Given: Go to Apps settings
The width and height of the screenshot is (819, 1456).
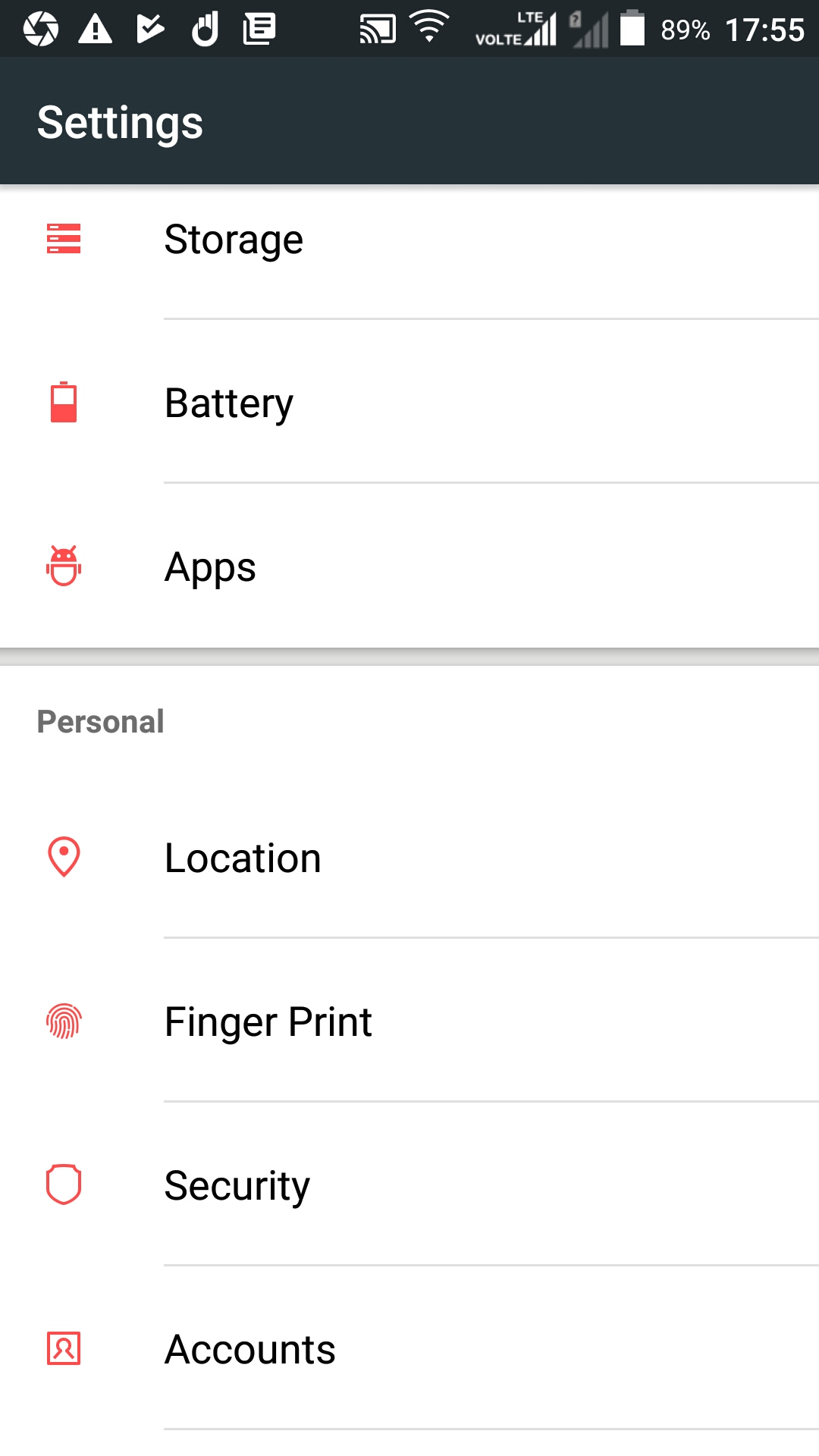Looking at the screenshot, I should pos(409,566).
